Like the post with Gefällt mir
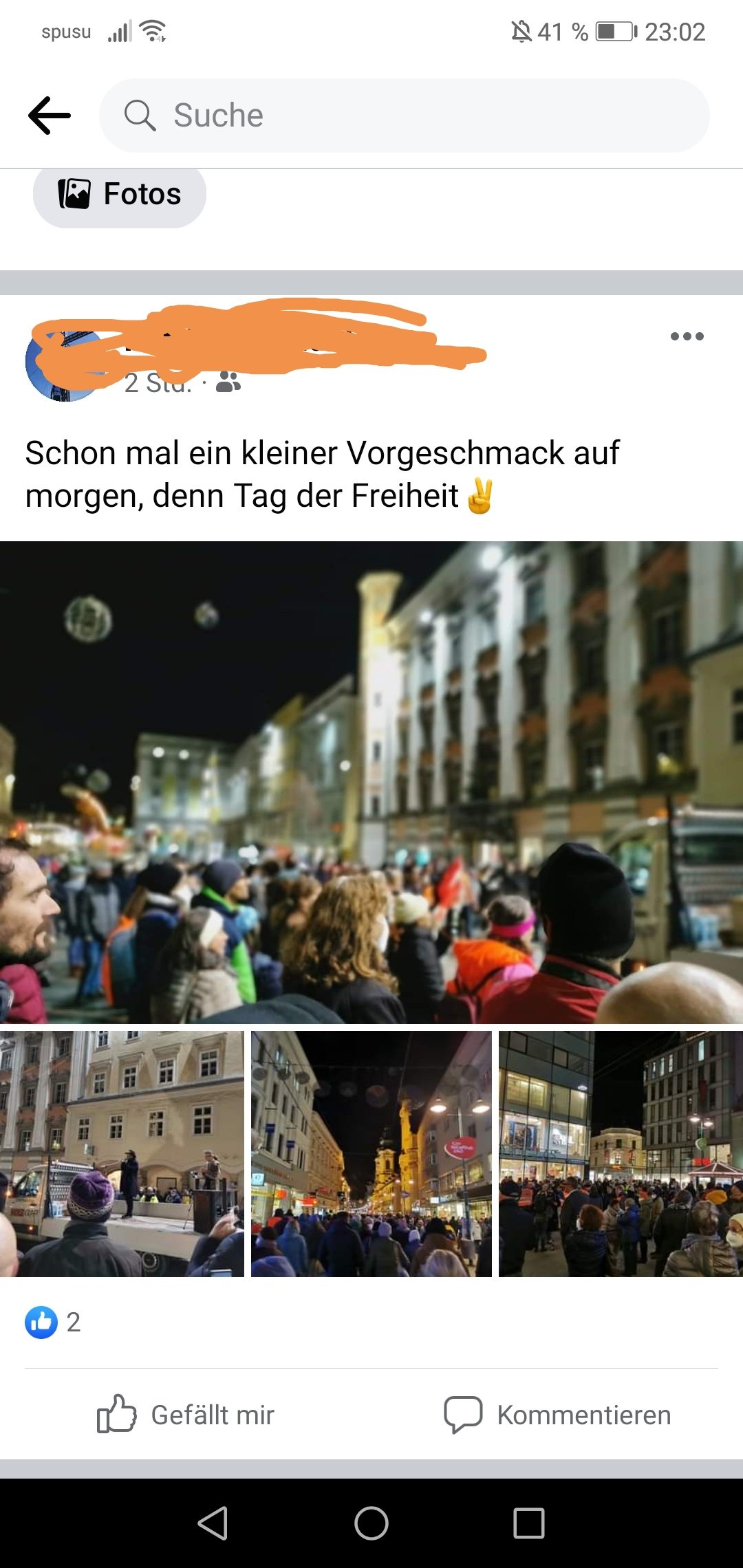 (186, 1415)
